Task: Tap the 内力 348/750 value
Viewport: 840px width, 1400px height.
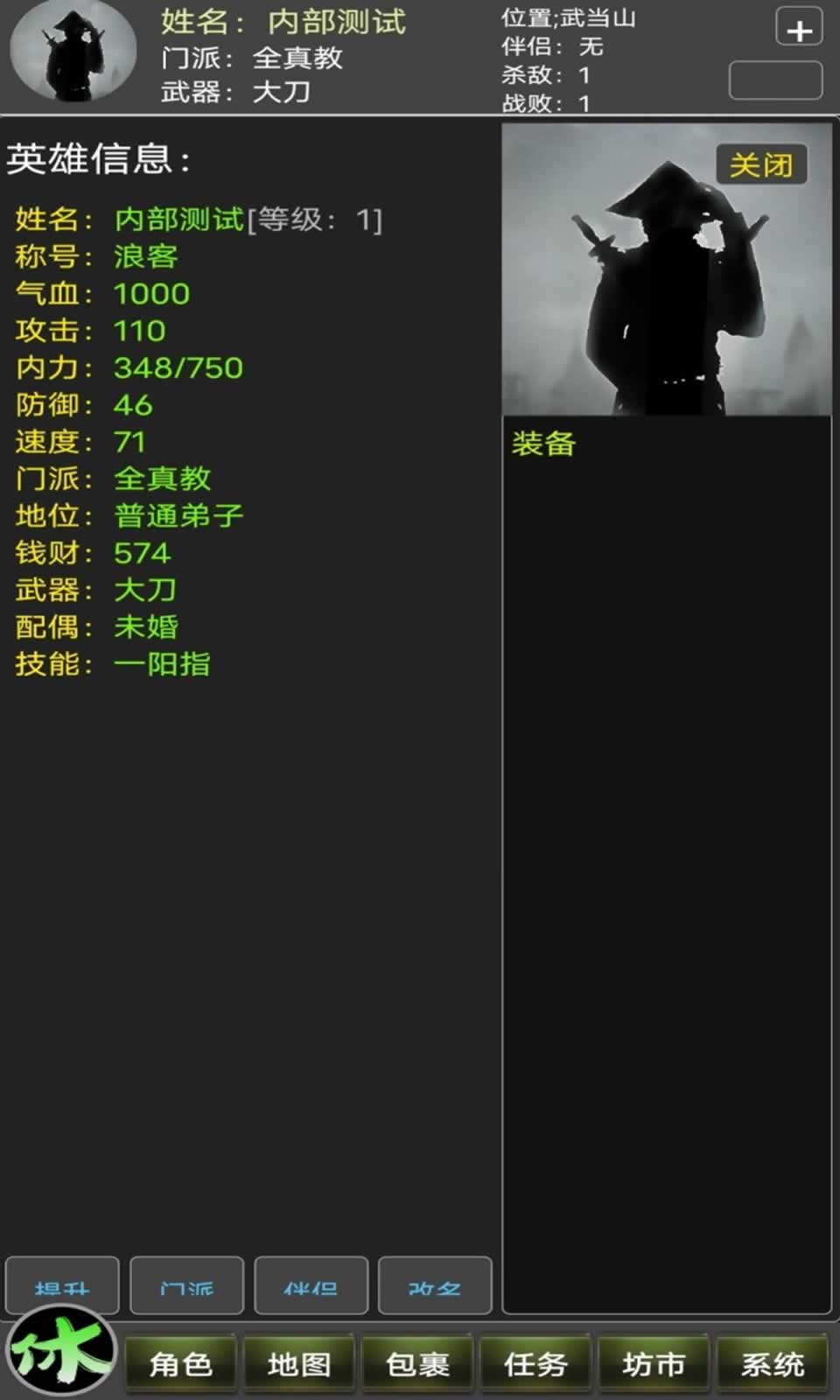Action: point(179,367)
